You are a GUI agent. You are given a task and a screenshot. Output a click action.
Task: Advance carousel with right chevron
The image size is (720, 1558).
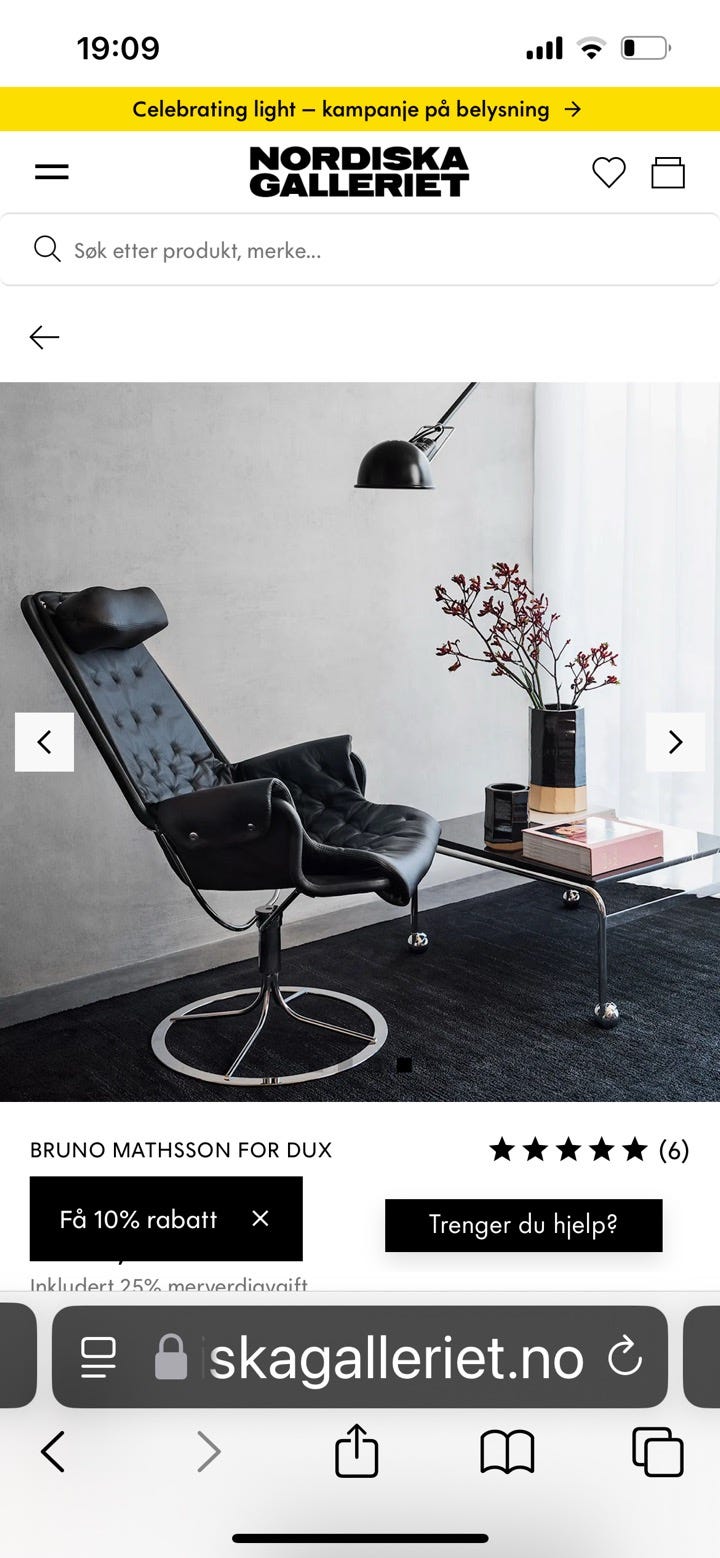click(x=675, y=742)
